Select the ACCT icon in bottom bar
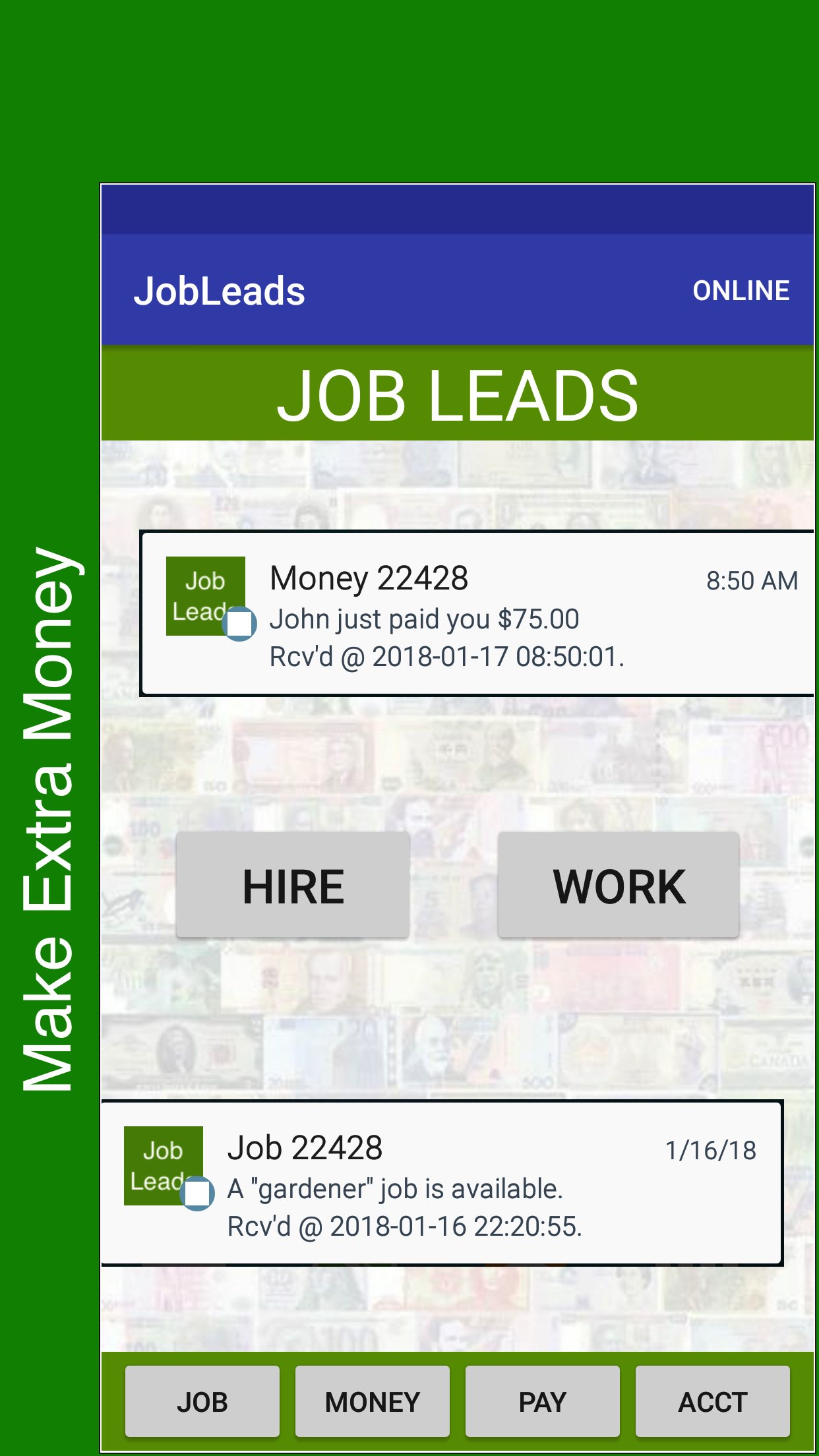This screenshot has height=1456, width=819. (x=712, y=1401)
